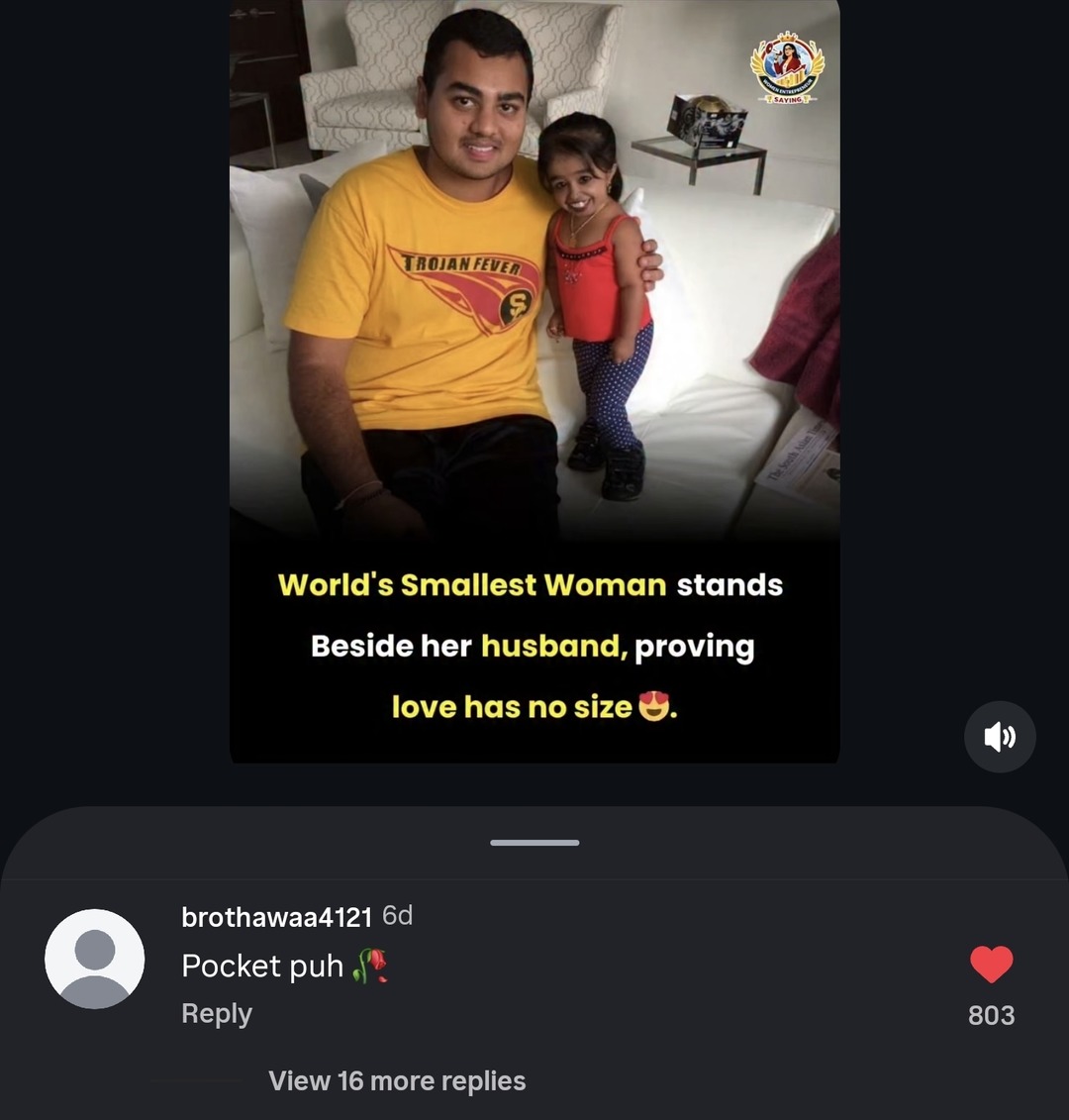The height and width of the screenshot is (1120, 1069).
Task: Reply to brothawaa4121's comment
Action: pos(217,1014)
